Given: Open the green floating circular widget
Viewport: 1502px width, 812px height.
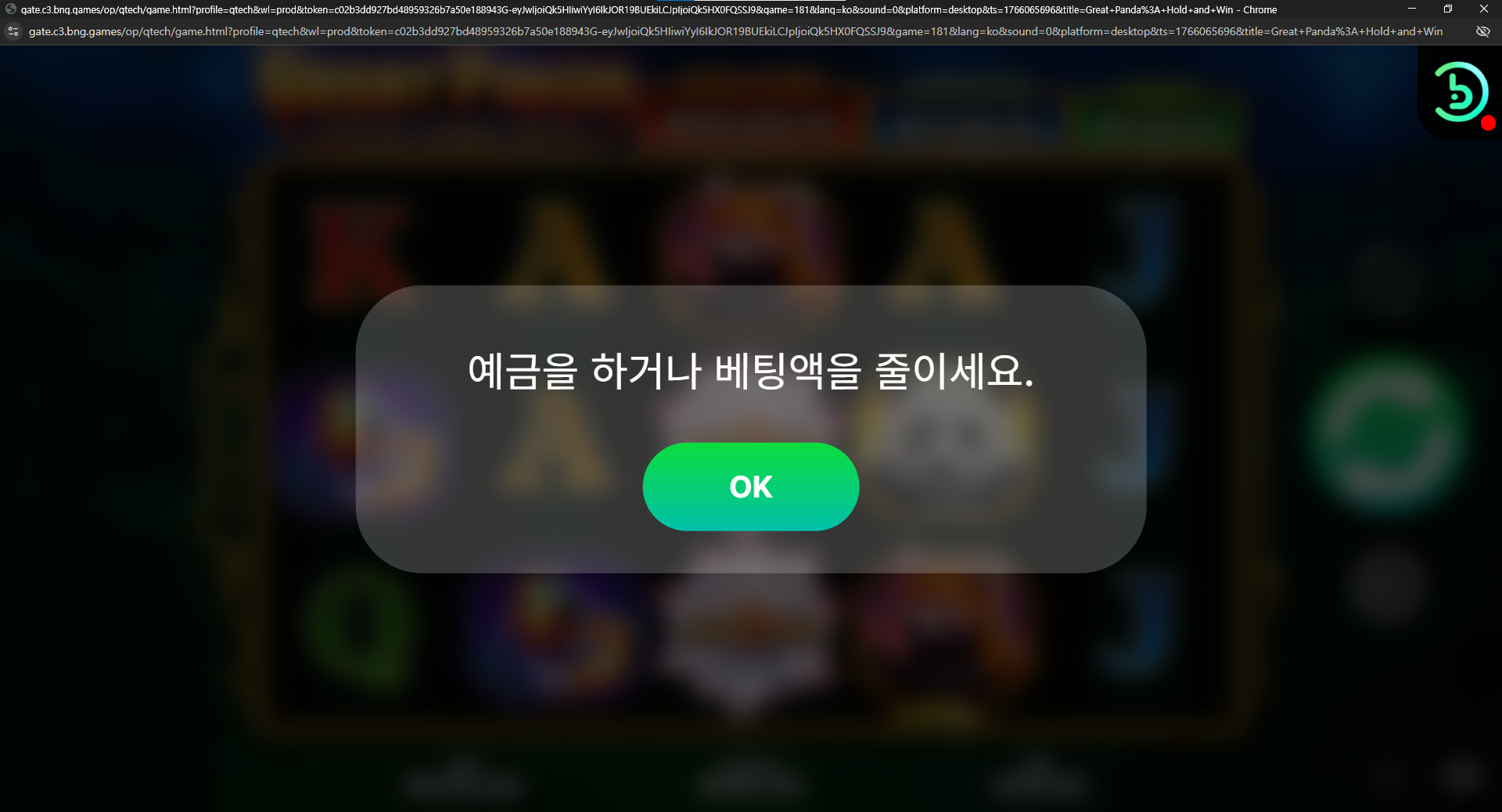Looking at the screenshot, I should [x=1460, y=92].
